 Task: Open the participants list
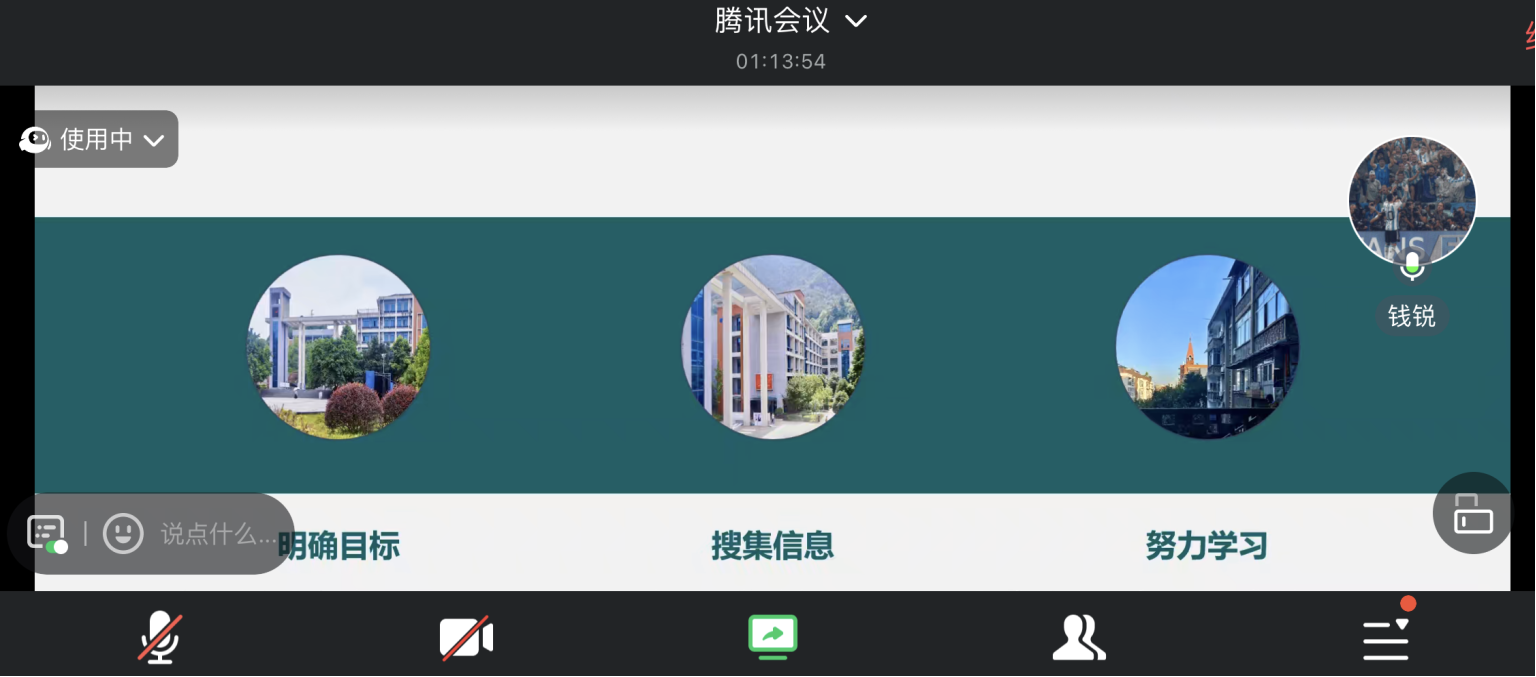(1079, 637)
